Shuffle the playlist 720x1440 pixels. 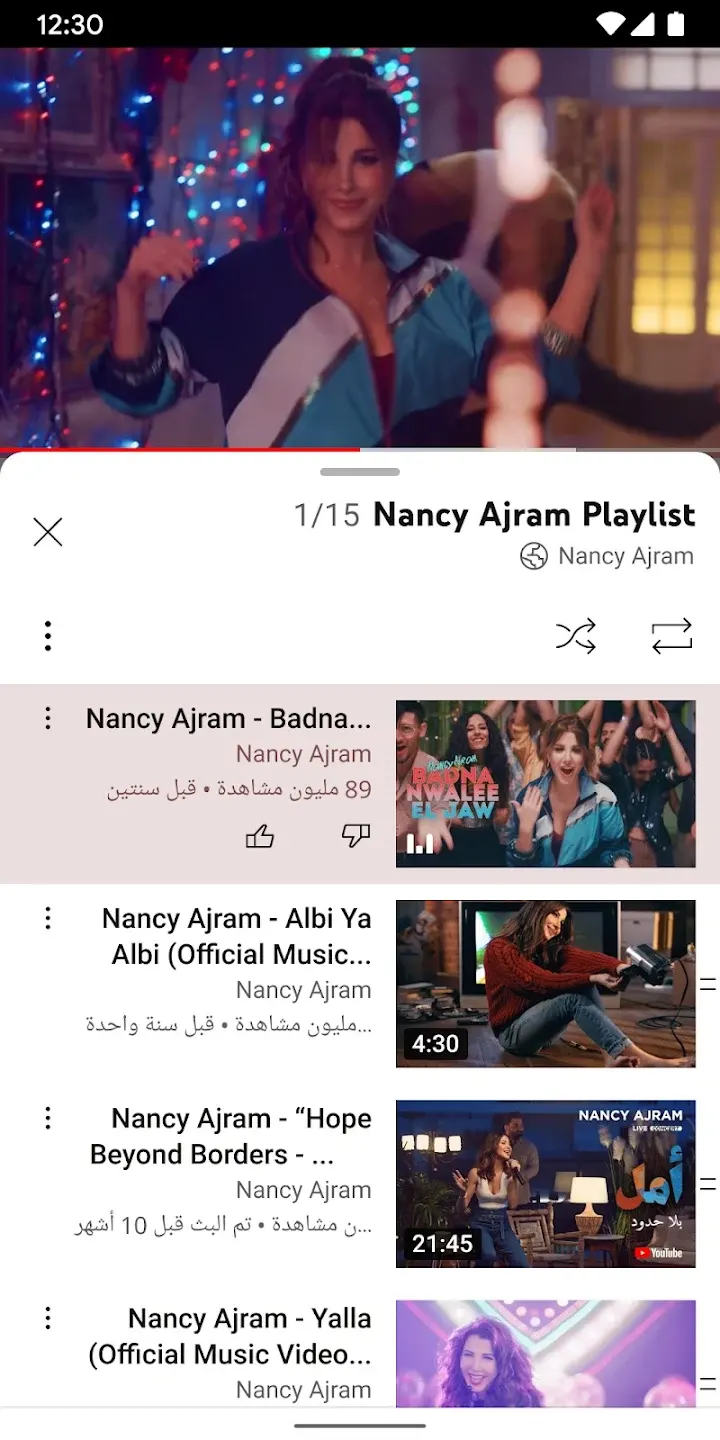(575, 636)
